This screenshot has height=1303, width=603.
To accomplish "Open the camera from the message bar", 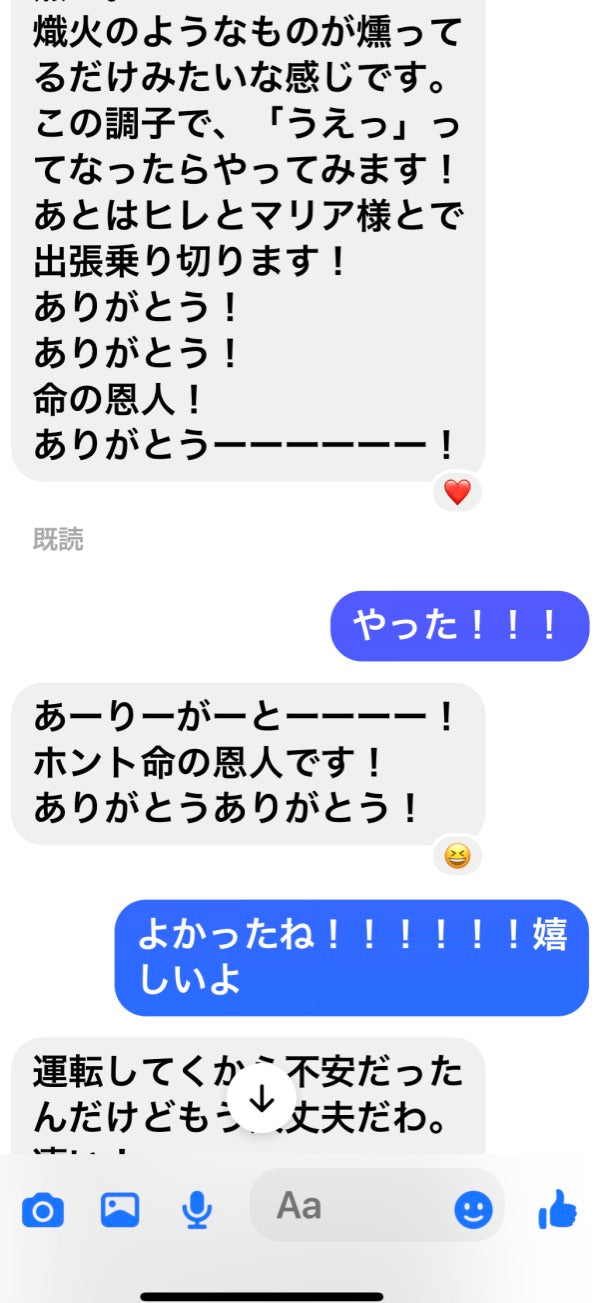I will [x=42, y=1212].
